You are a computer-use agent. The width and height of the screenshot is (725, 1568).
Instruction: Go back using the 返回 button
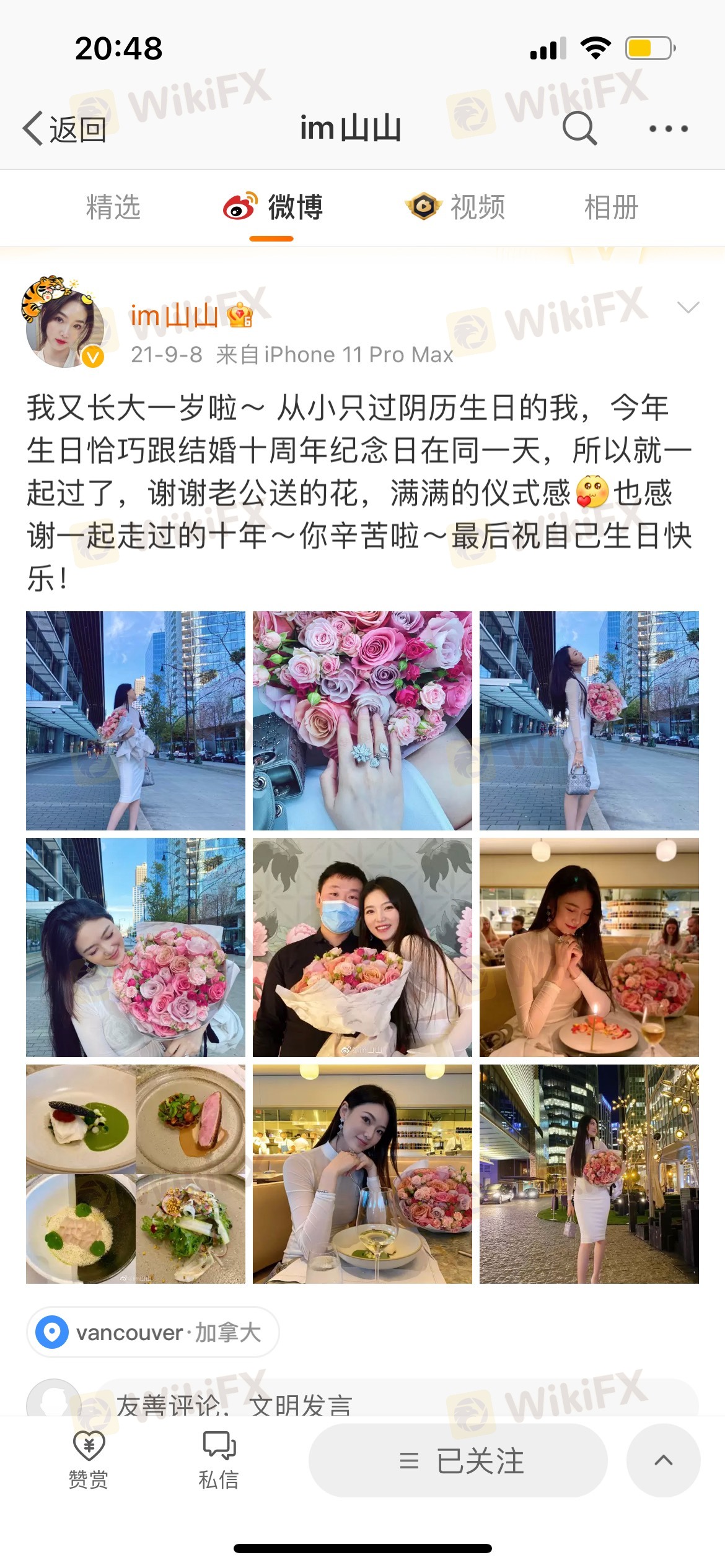(x=64, y=129)
